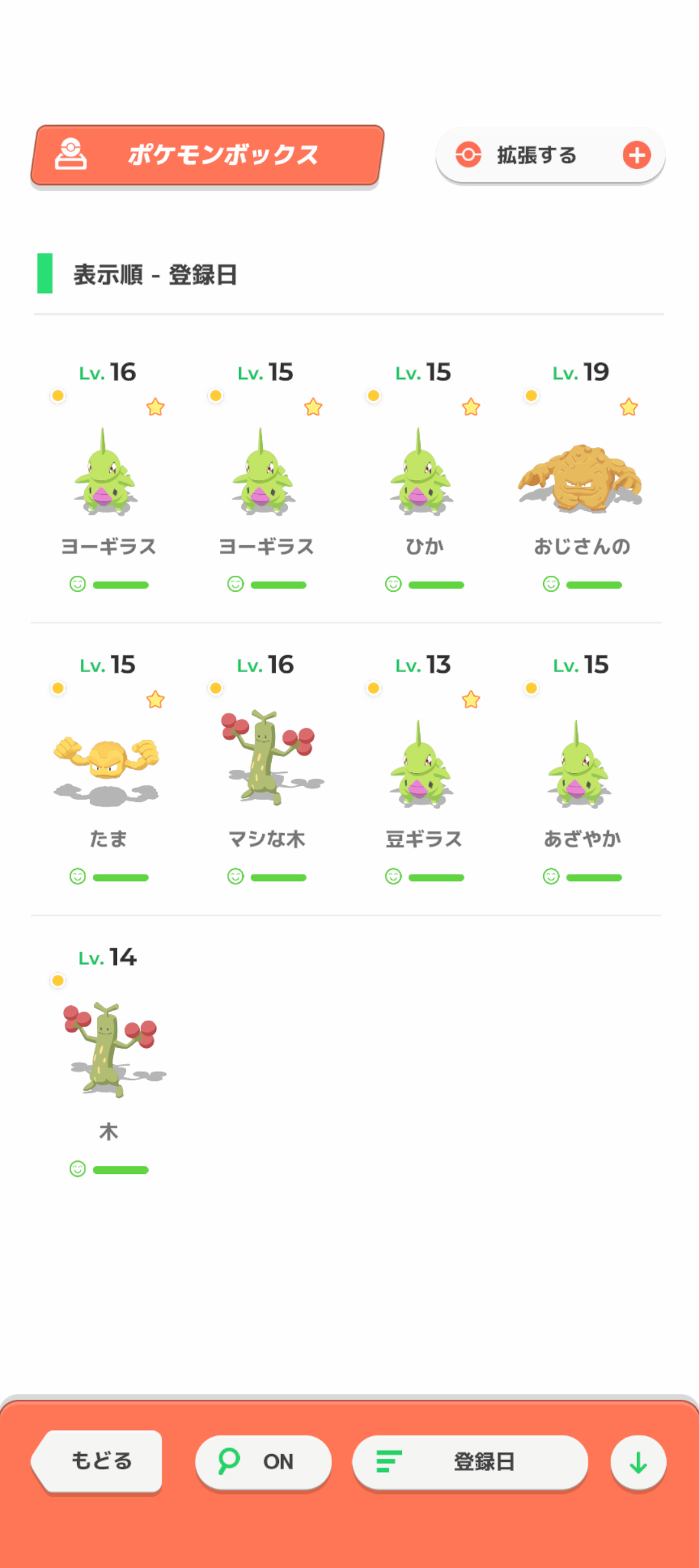This screenshot has width=699, height=1568.
Task: Toggle the search filter ON button
Action: click(263, 1461)
